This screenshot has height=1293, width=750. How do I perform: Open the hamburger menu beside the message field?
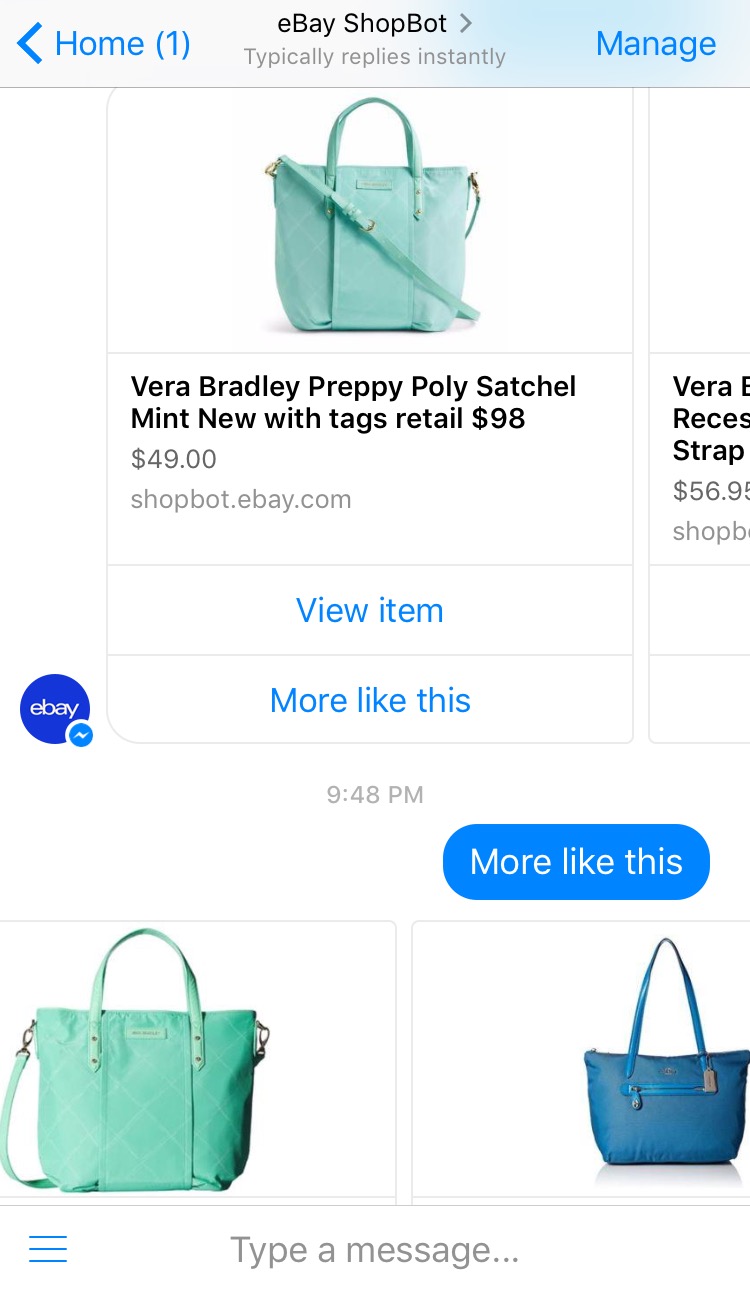[x=48, y=1249]
